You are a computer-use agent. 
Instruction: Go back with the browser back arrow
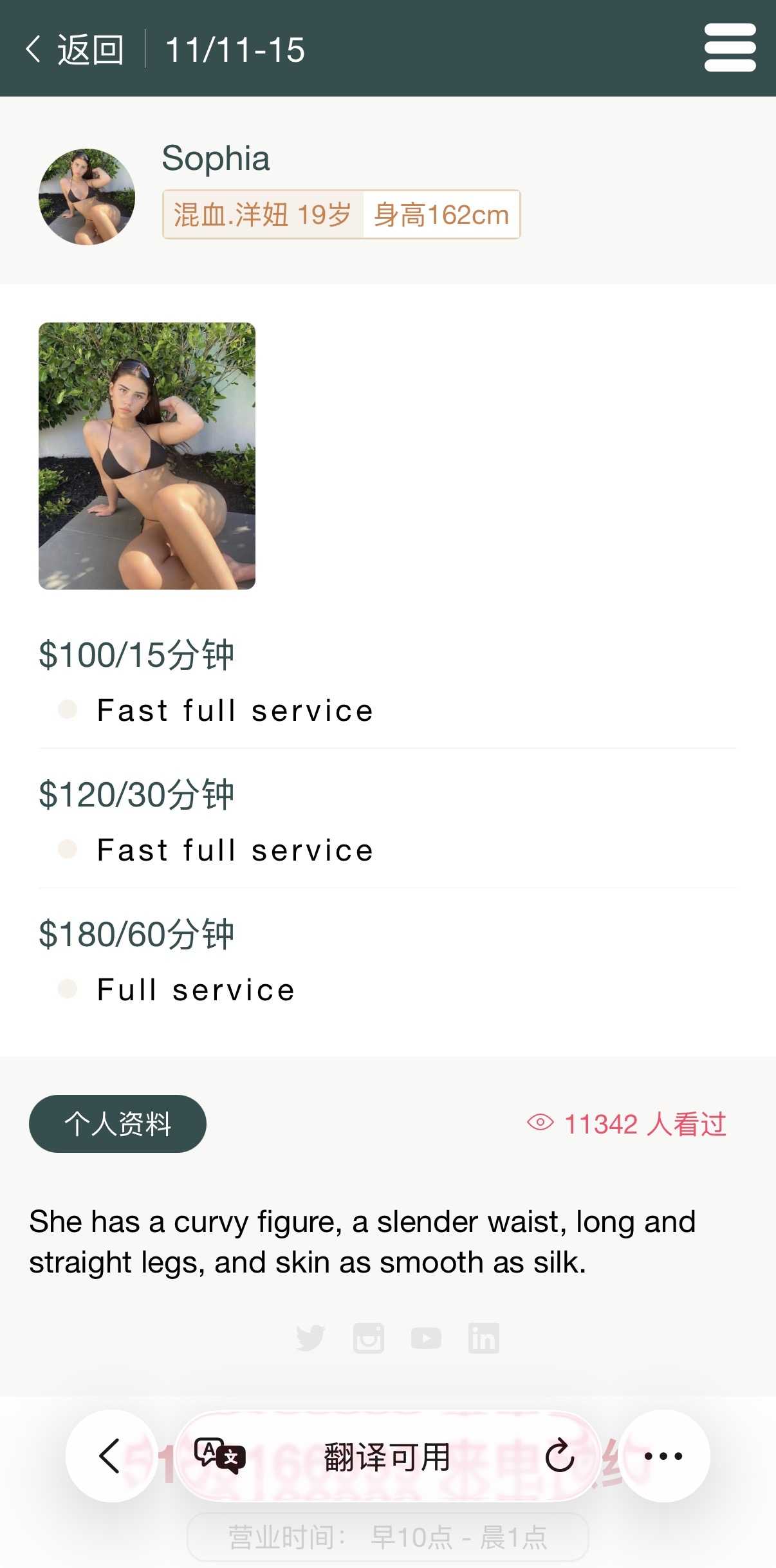pos(111,1456)
